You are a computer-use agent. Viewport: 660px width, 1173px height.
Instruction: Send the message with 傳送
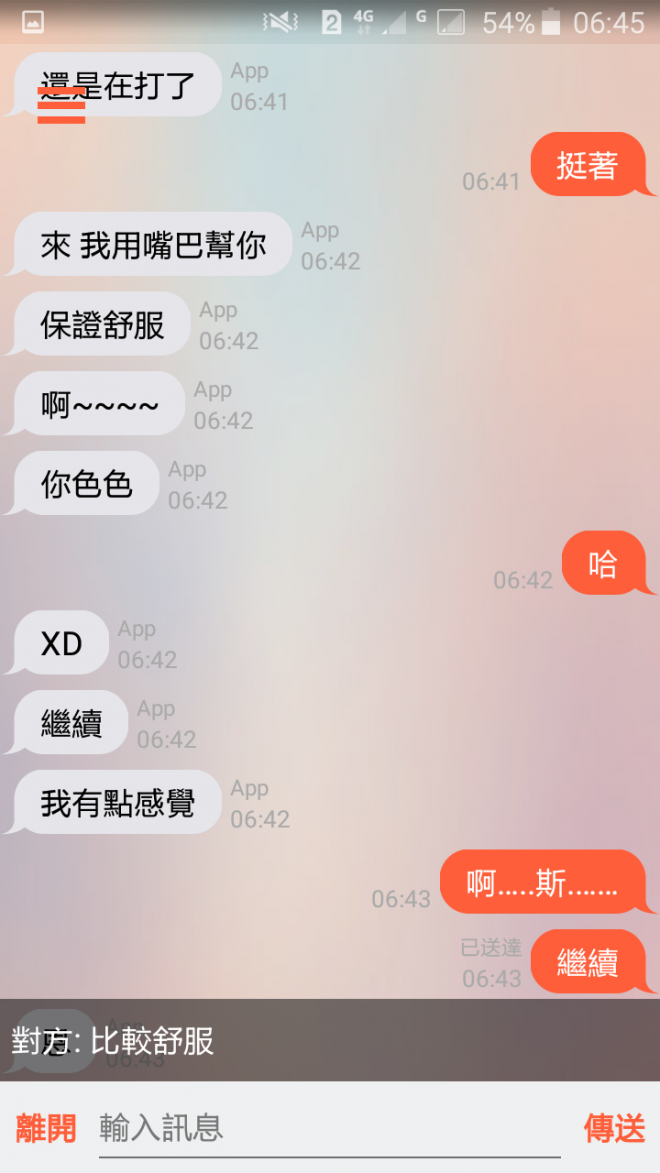coord(614,1129)
